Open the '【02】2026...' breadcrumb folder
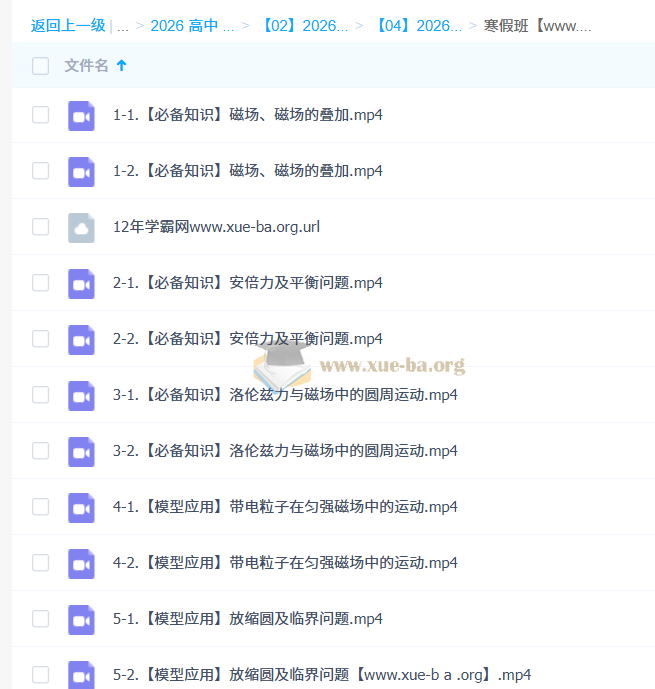 pyautogui.click(x=305, y=25)
